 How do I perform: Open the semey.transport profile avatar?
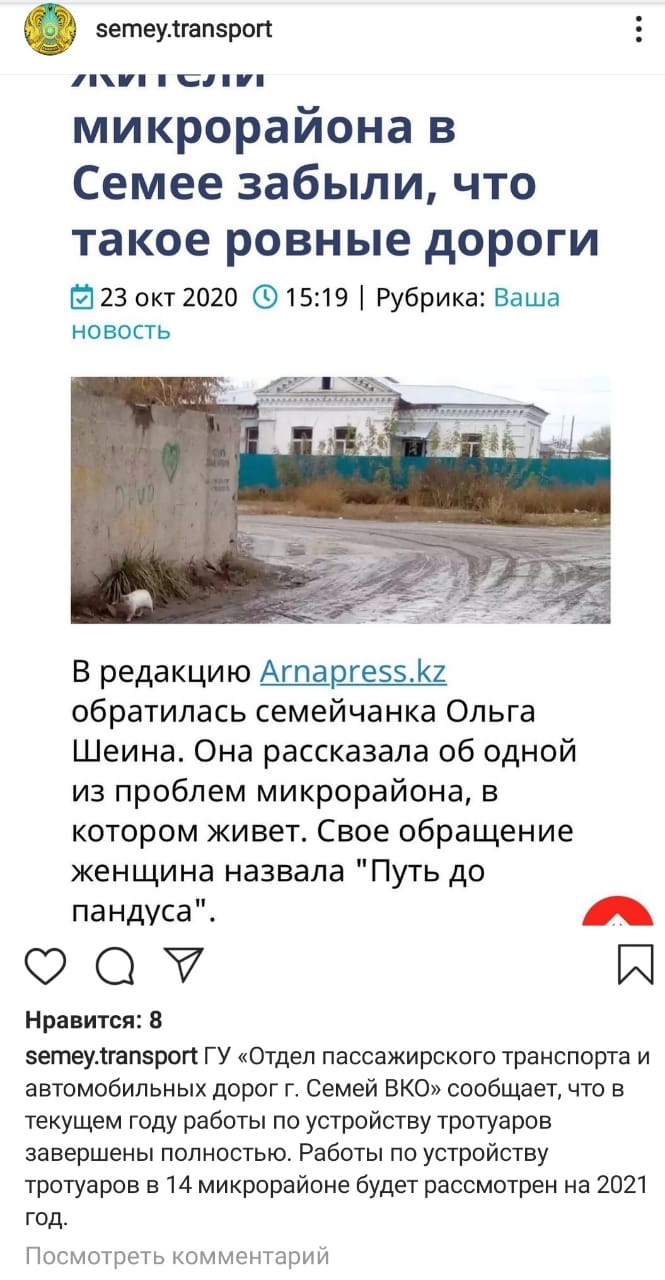(49, 30)
